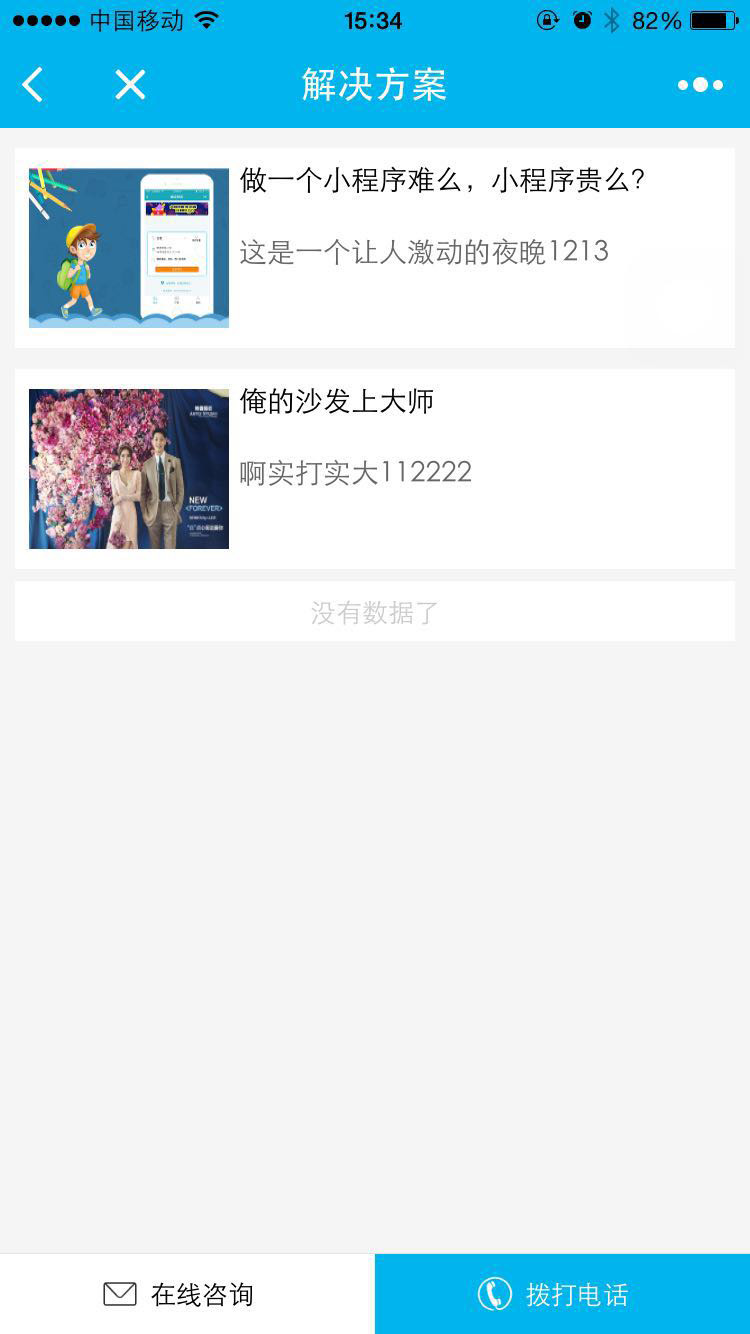The height and width of the screenshot is (1334, 750).
Task: Close the page with the X icon
Action: click(130, 85)
